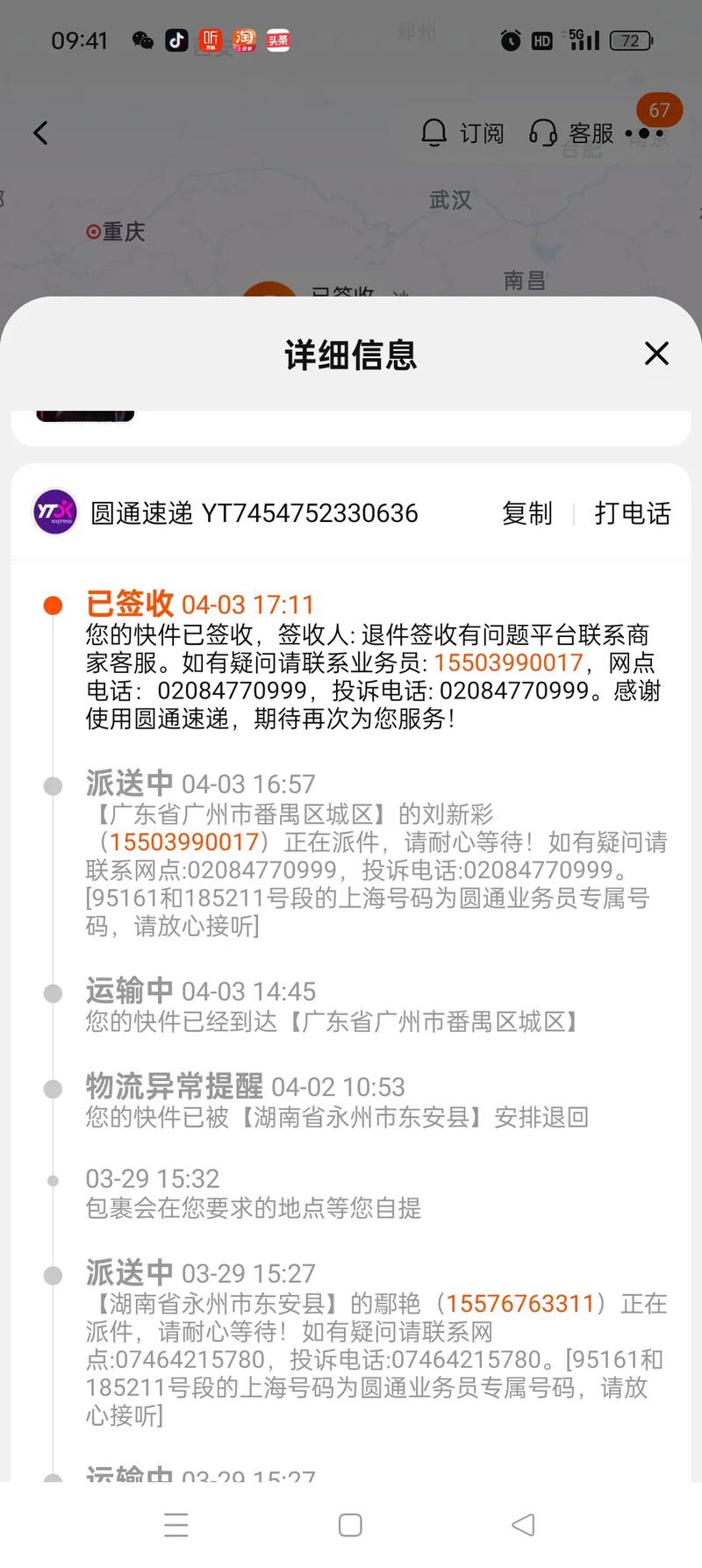This screenshot has width=702, height=1568.
Task: Tap the back arrow at top left
Action: click(x=39, y=132)
